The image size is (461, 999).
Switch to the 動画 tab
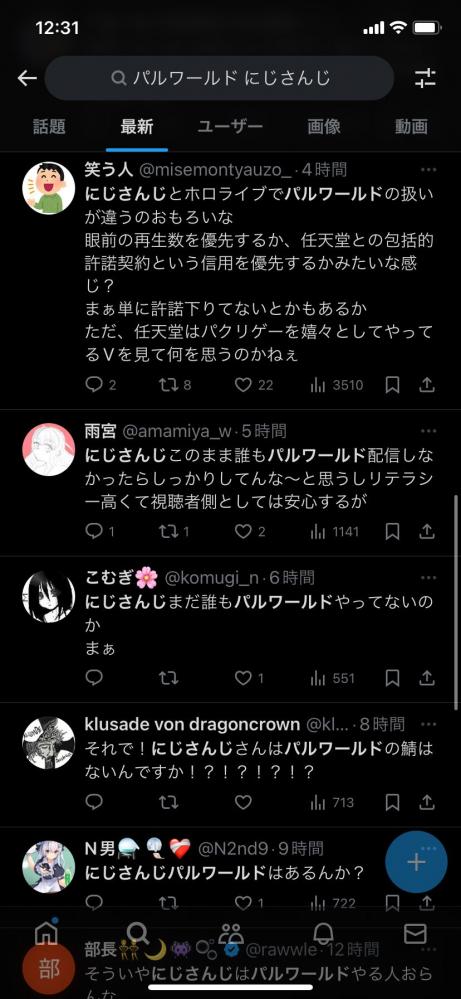[411, 127]
